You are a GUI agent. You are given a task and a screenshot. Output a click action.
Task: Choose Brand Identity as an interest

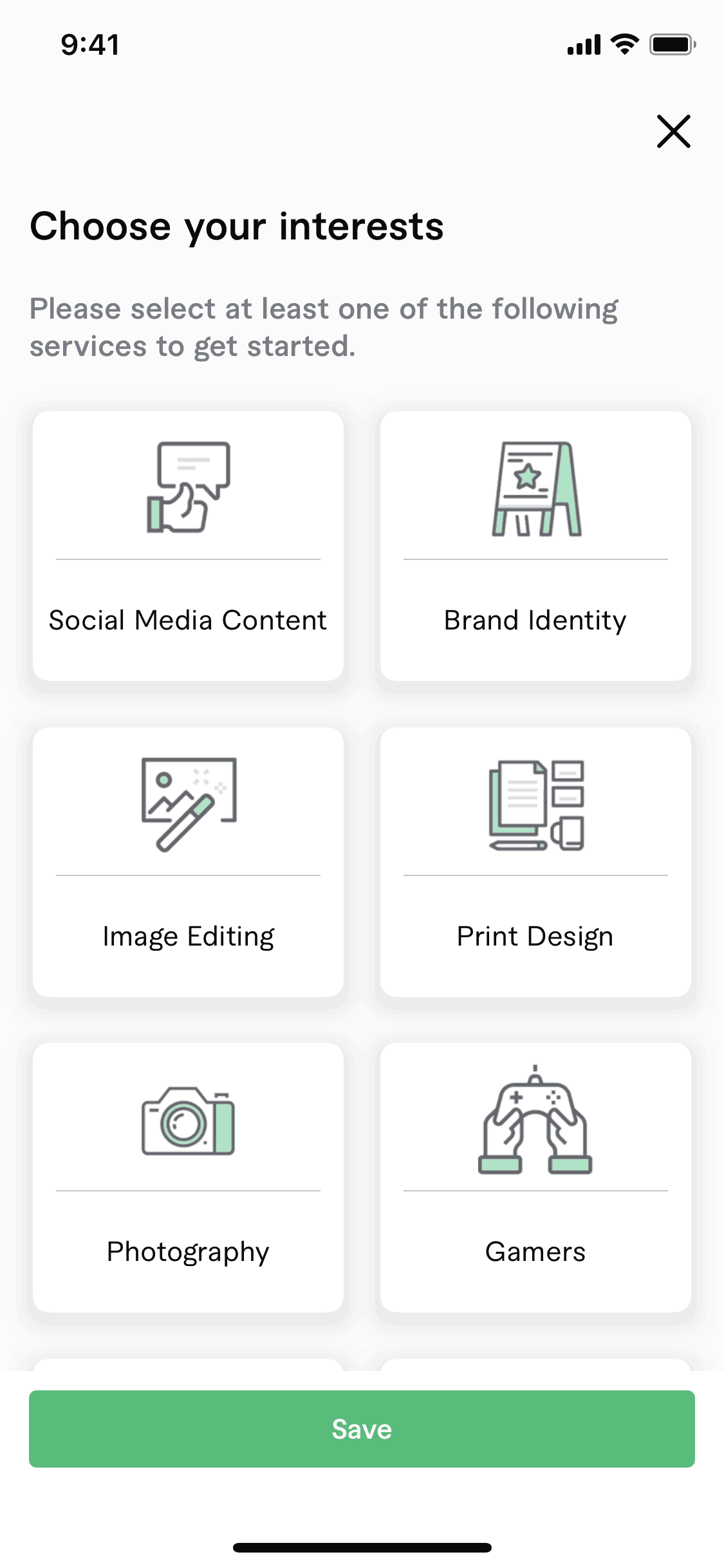point(535,546)
